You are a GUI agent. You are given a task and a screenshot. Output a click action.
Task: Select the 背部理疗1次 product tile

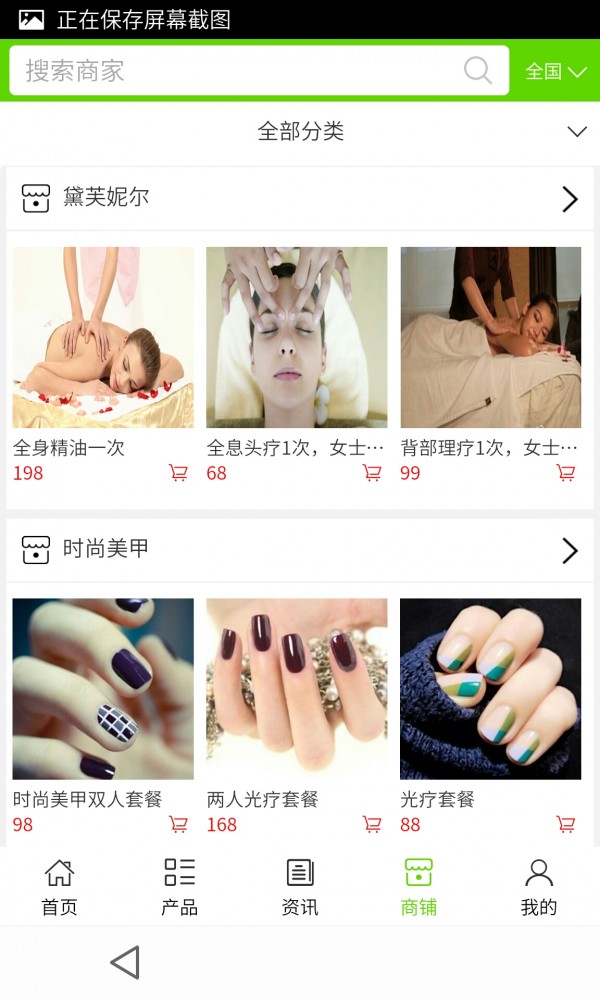click(x=490, y=338)
